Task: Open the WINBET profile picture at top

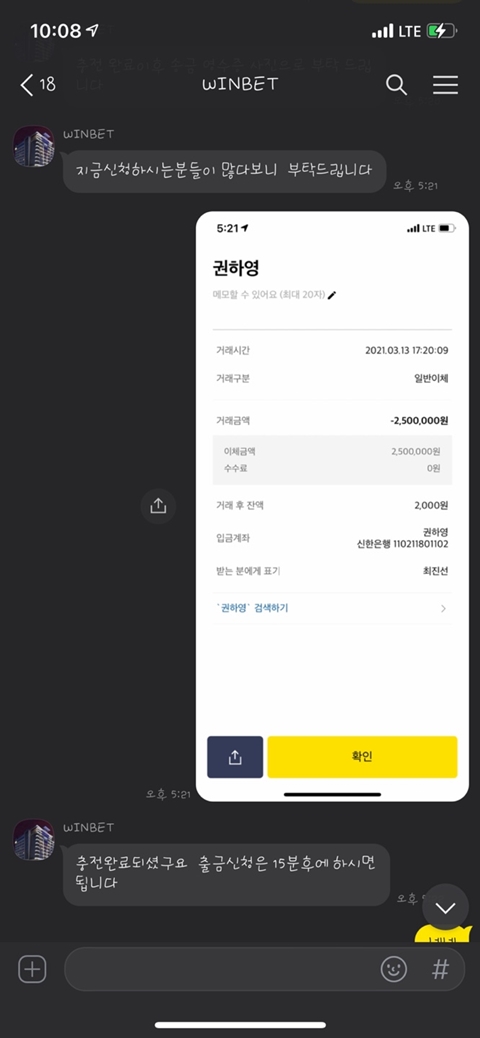Action: point(34,146)
